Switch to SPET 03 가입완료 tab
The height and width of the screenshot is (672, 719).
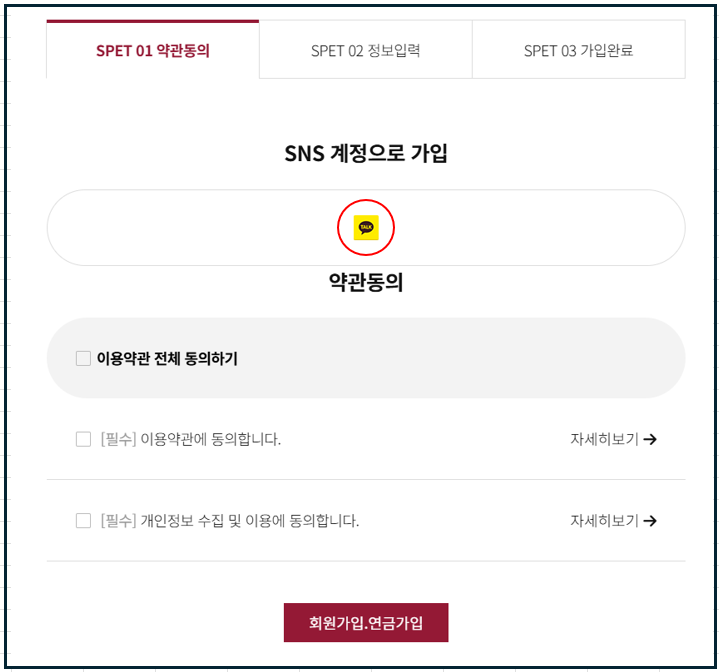point(578,51)
